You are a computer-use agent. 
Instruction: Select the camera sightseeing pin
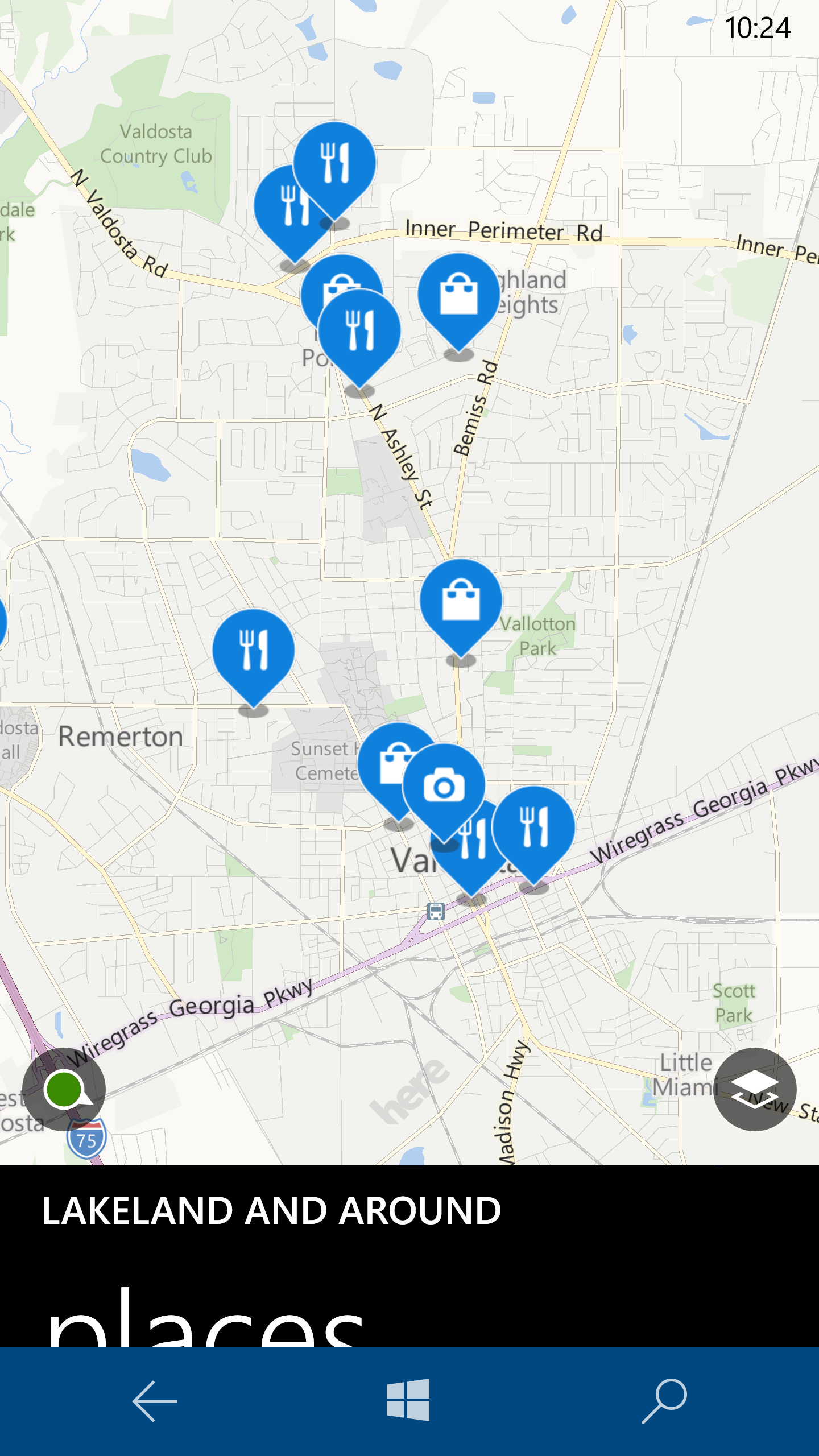point(444,787)
